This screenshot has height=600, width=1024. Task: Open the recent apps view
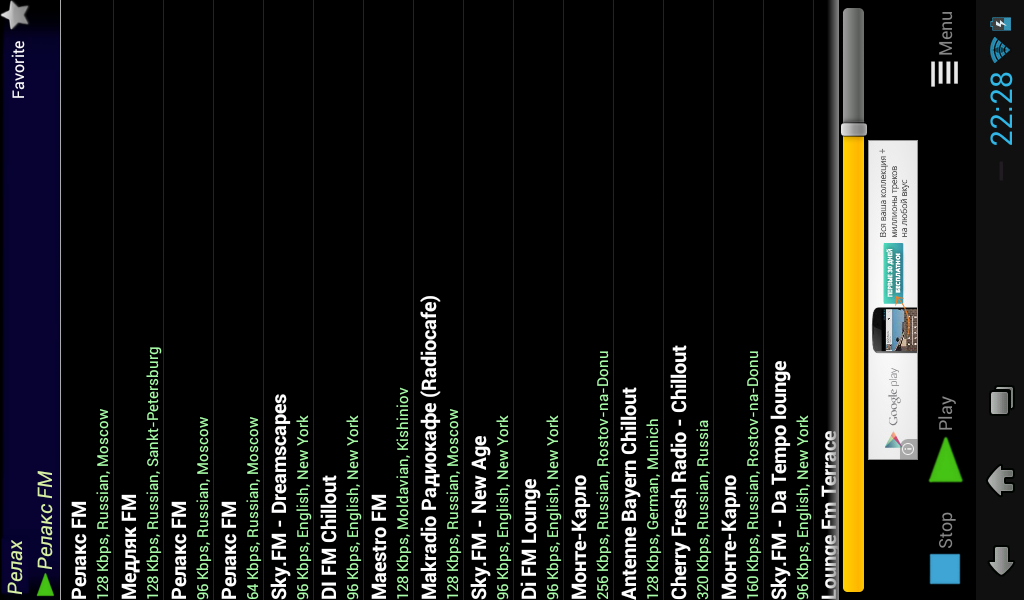[x=1001, y=400]
